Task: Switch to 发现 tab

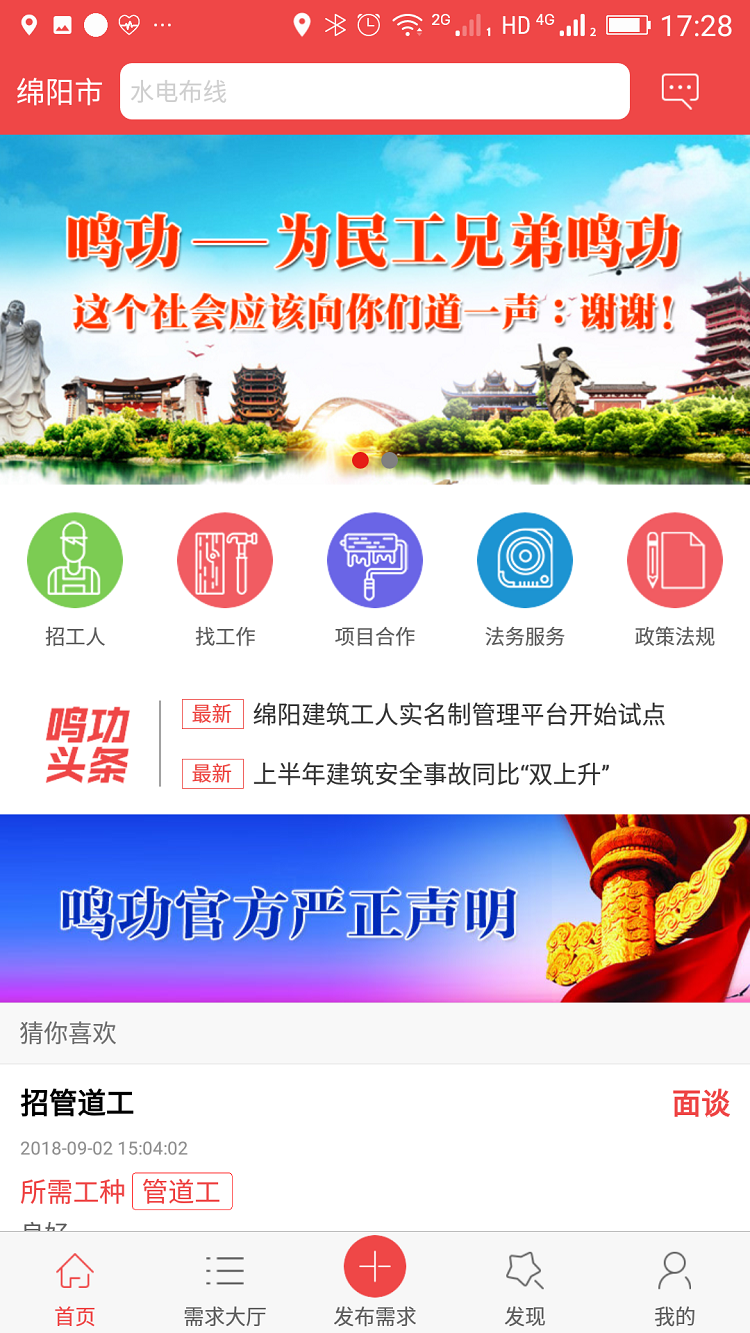Action: [x=525, y=1285]
